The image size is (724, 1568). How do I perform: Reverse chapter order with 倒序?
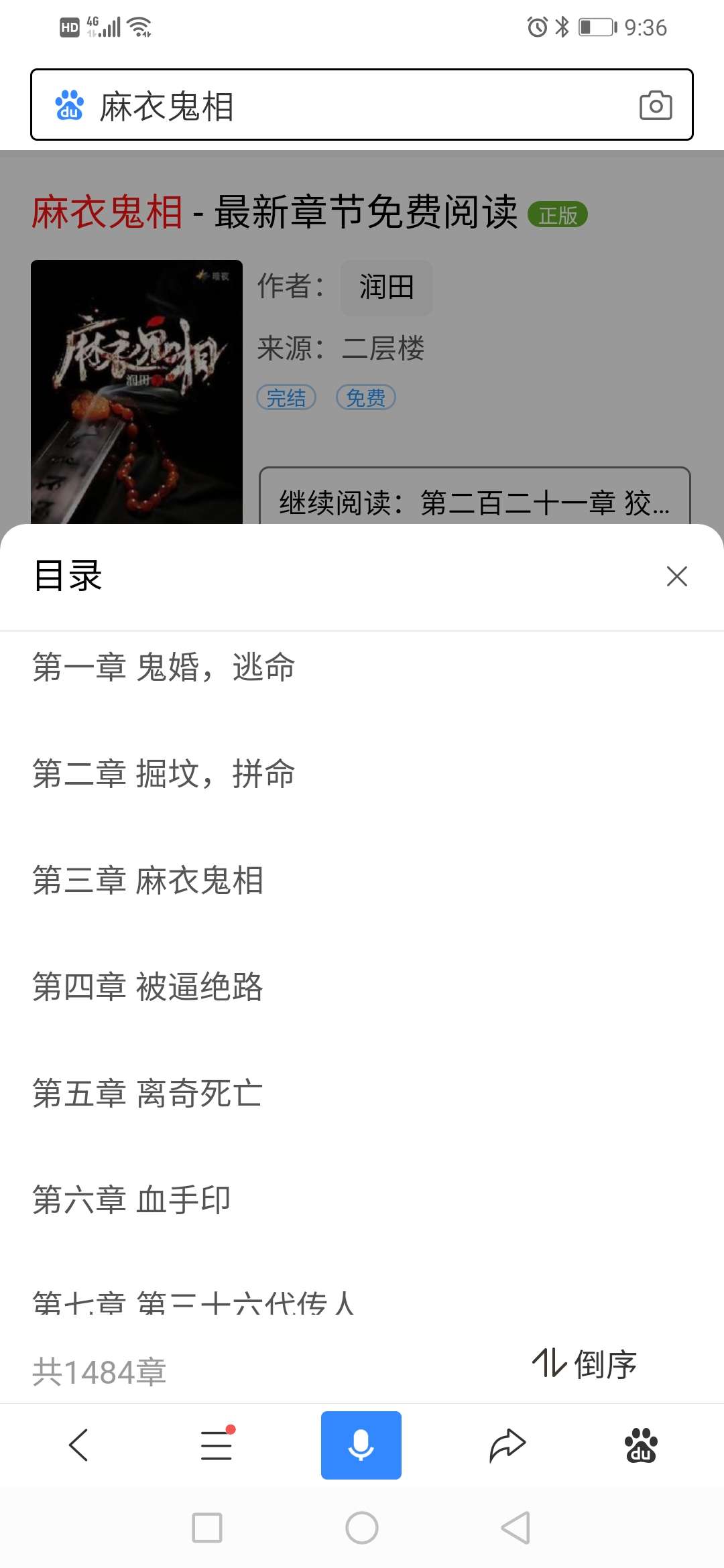click(x=585, y=1364)
